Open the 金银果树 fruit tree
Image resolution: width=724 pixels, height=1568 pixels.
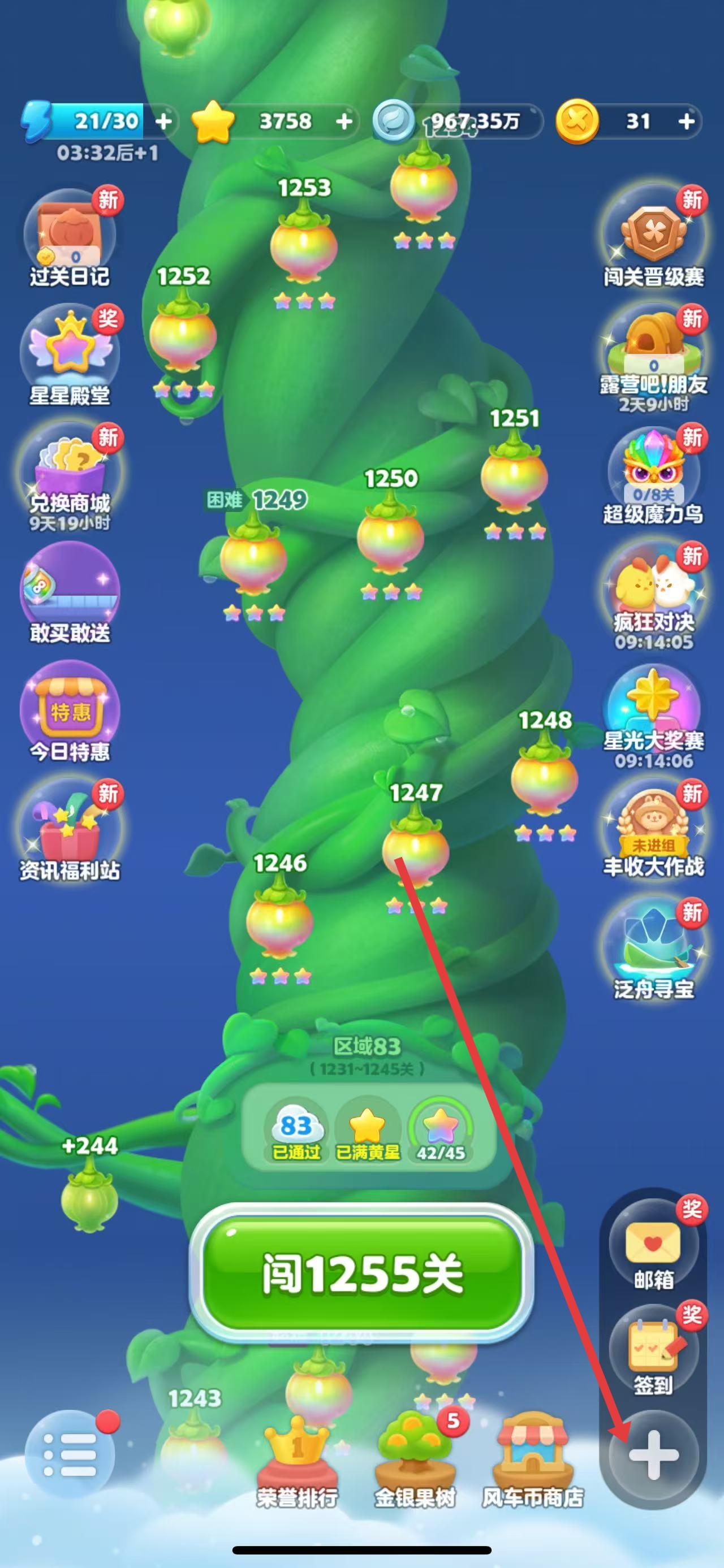(x=415, y=1461)
